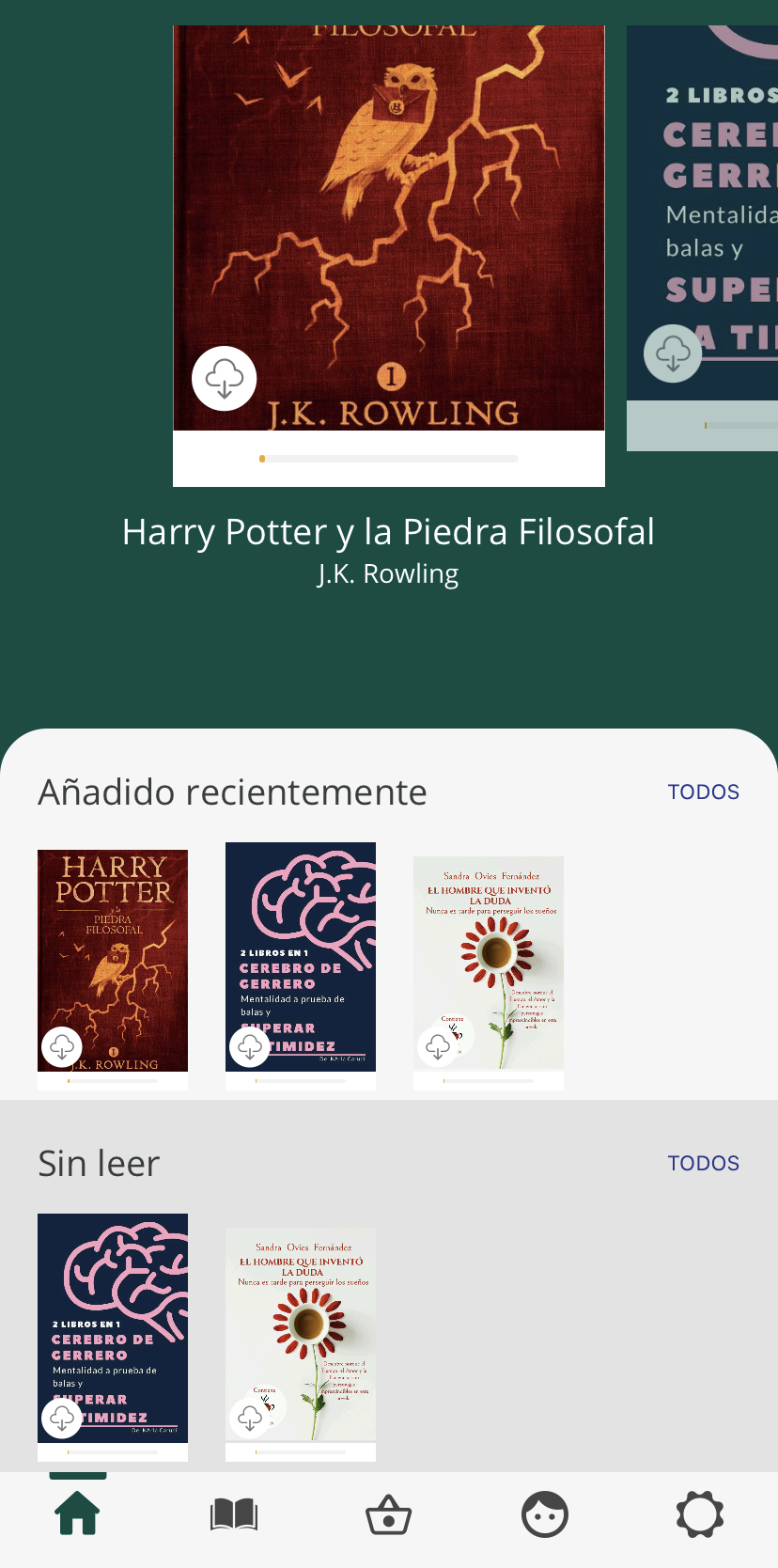
Task: Download the featured Harry Potter book
Action: (224, 379)
